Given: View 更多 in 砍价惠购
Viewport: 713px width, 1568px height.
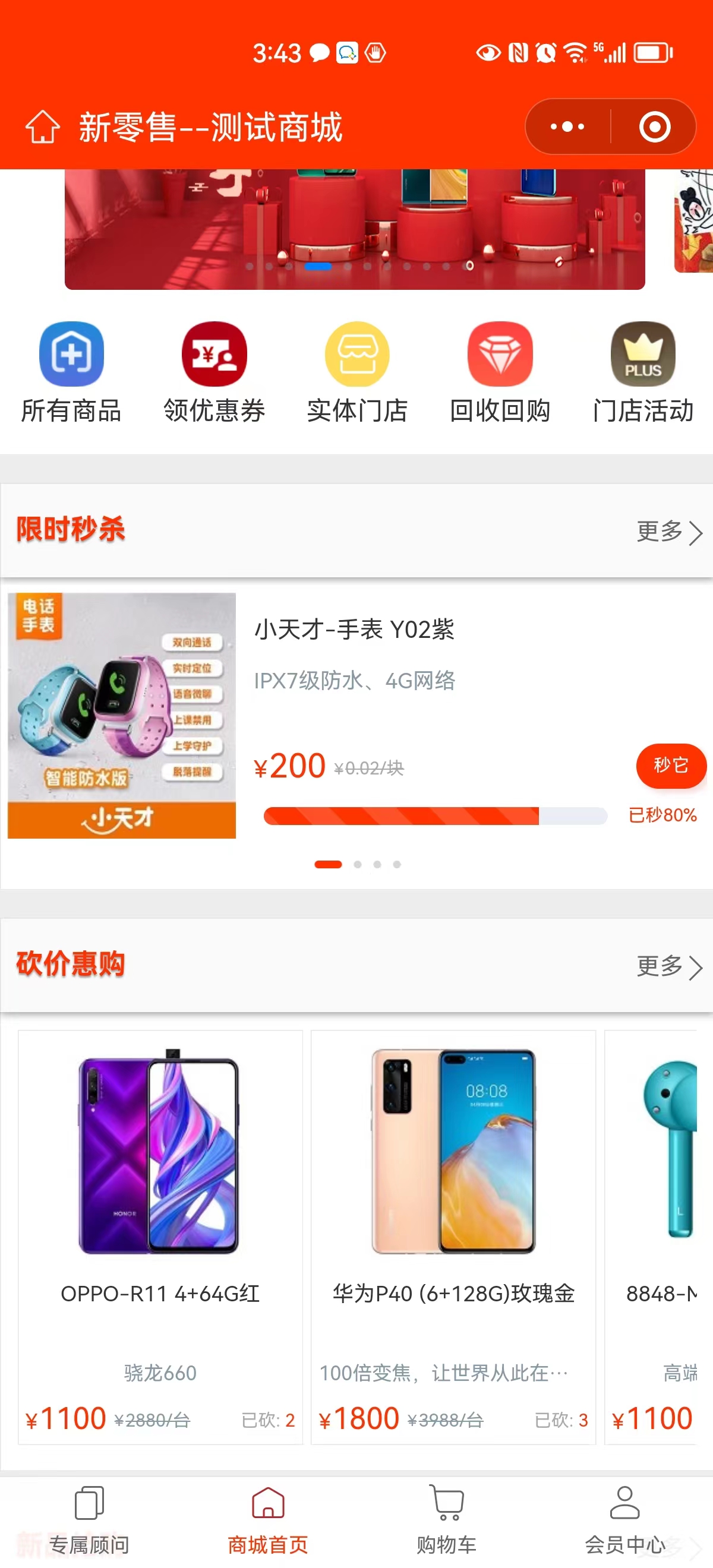Looking at the screenshot, I should pyautogui.click(x=669, y=966).
